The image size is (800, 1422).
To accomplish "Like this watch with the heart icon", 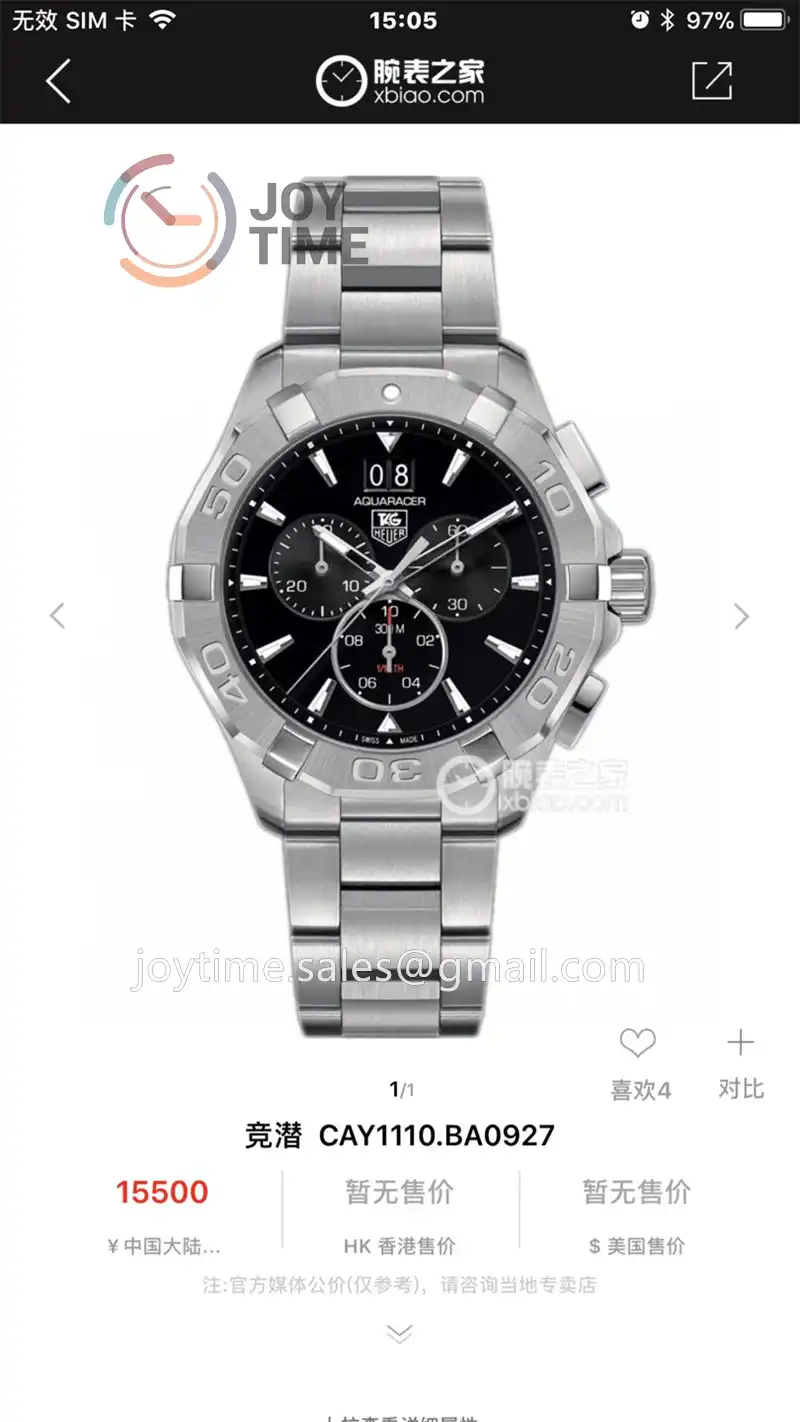I will [x=638, y=1046].
